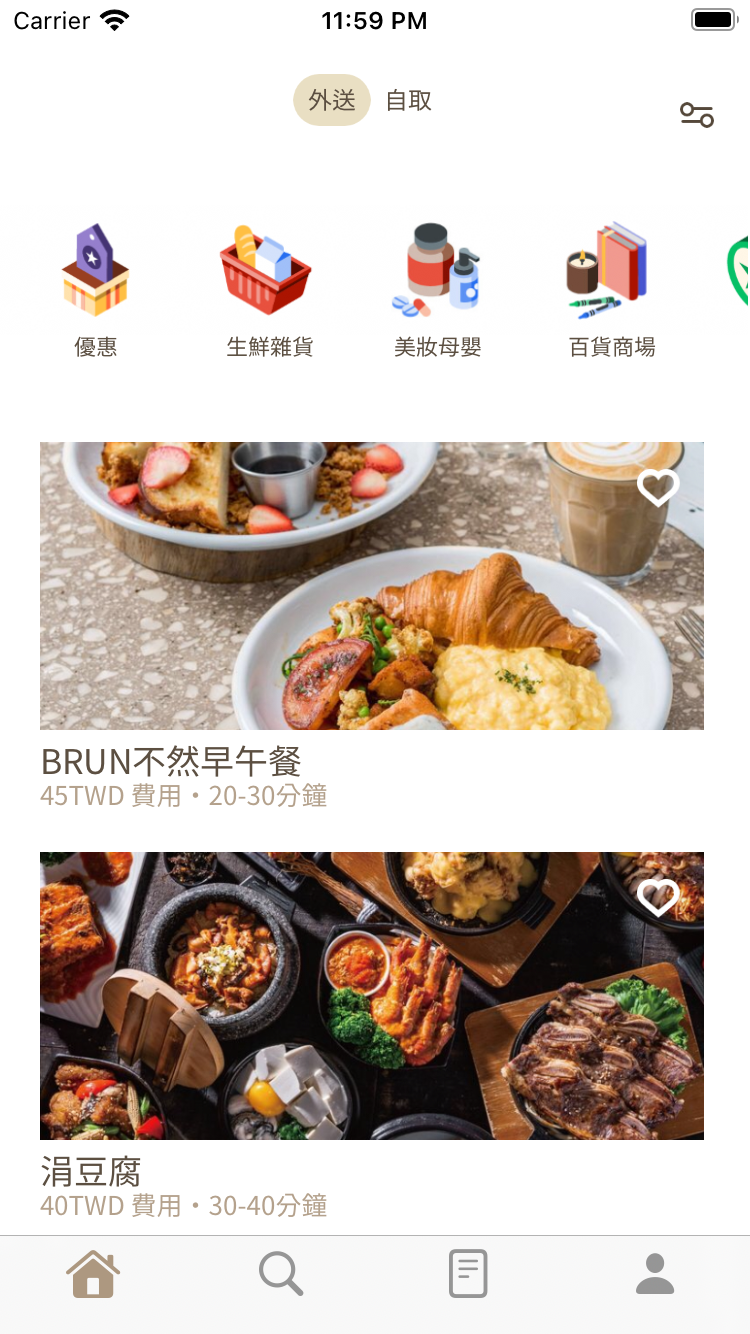Favorite BRUN不然早午餐 with the heart icon
This screenshot has width=750, height=1334.
pos(658,488)
